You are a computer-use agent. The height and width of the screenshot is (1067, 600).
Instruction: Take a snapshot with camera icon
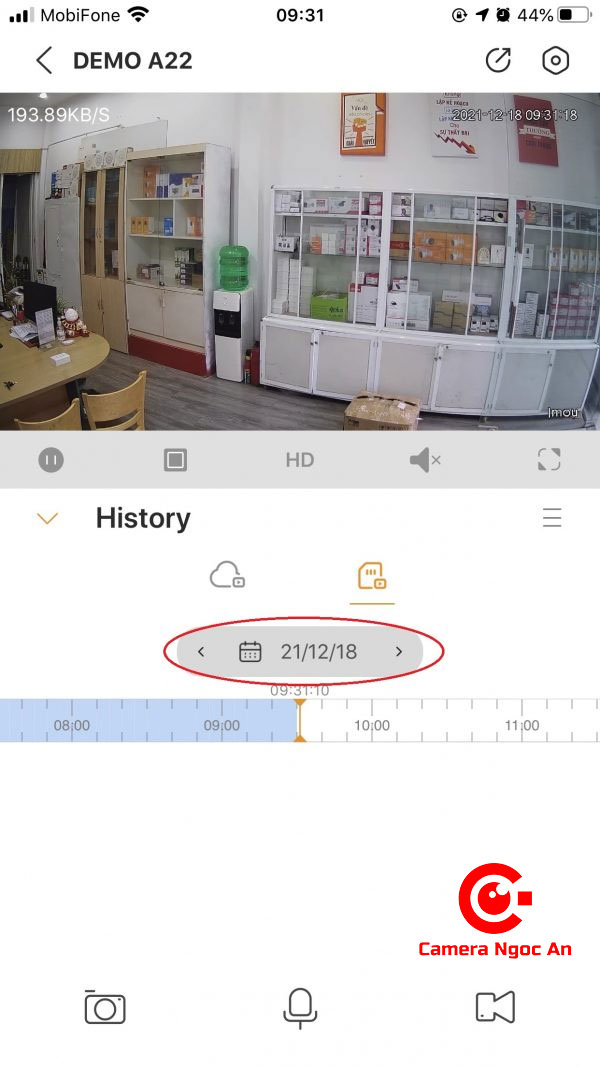tap(105, 1008)
